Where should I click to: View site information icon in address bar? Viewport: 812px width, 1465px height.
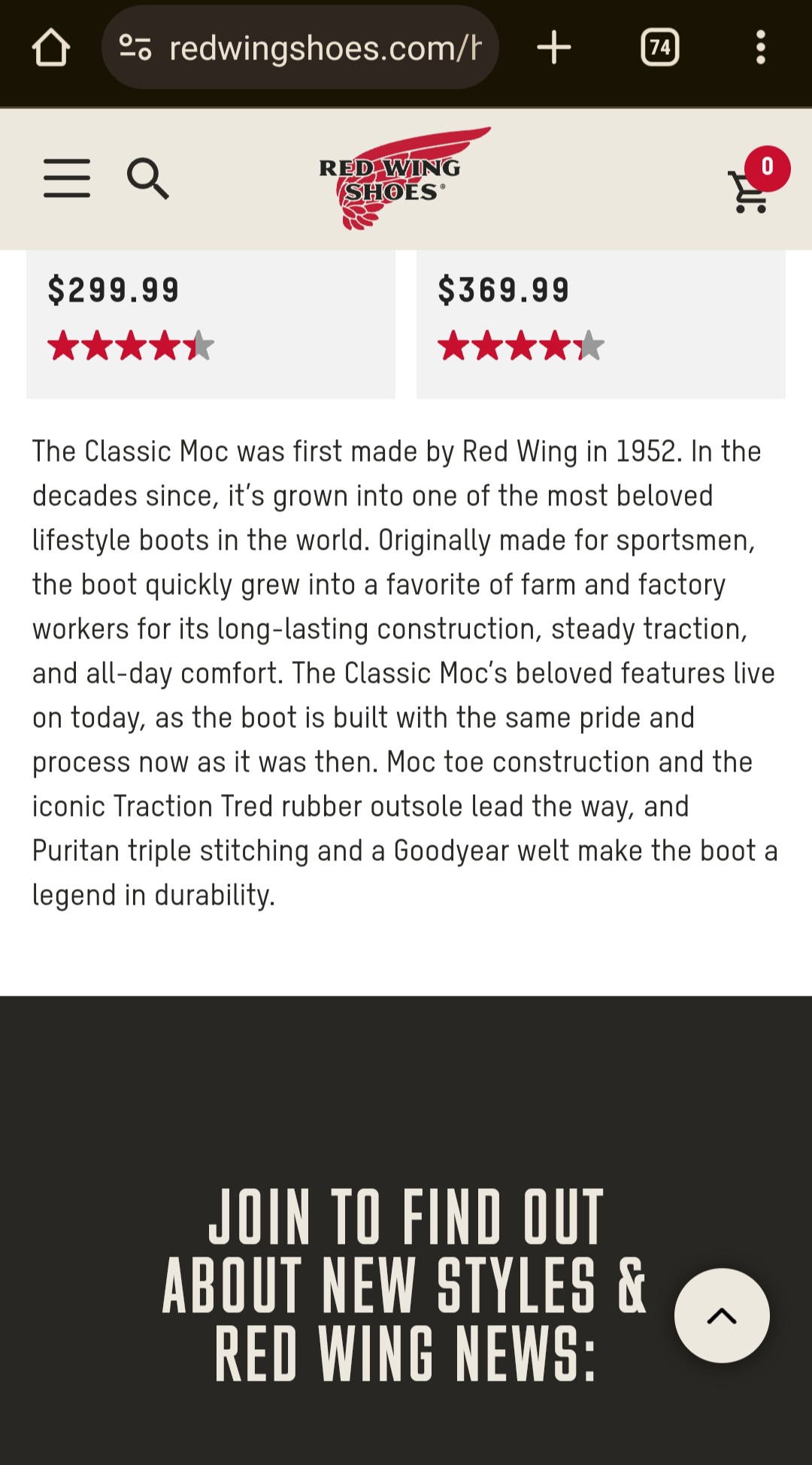click(135, 47)
